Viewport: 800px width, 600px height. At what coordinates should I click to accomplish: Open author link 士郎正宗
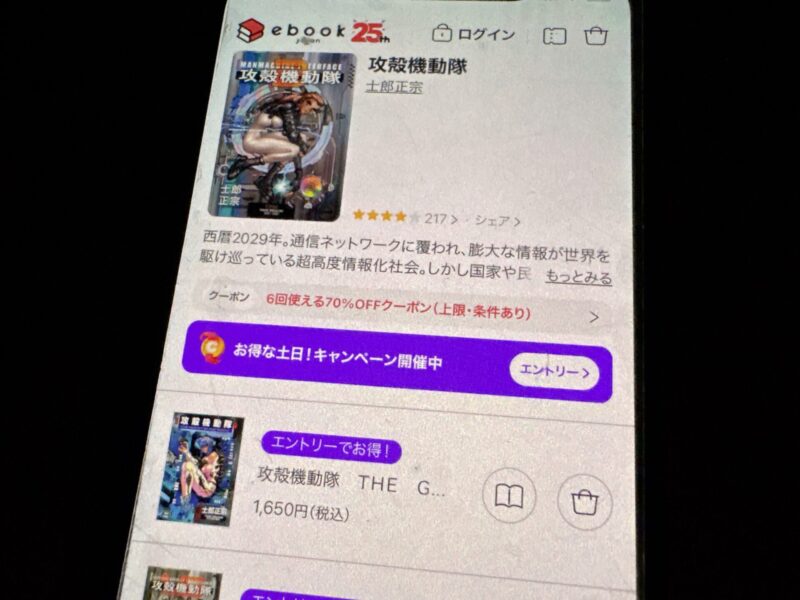point(395,86)
